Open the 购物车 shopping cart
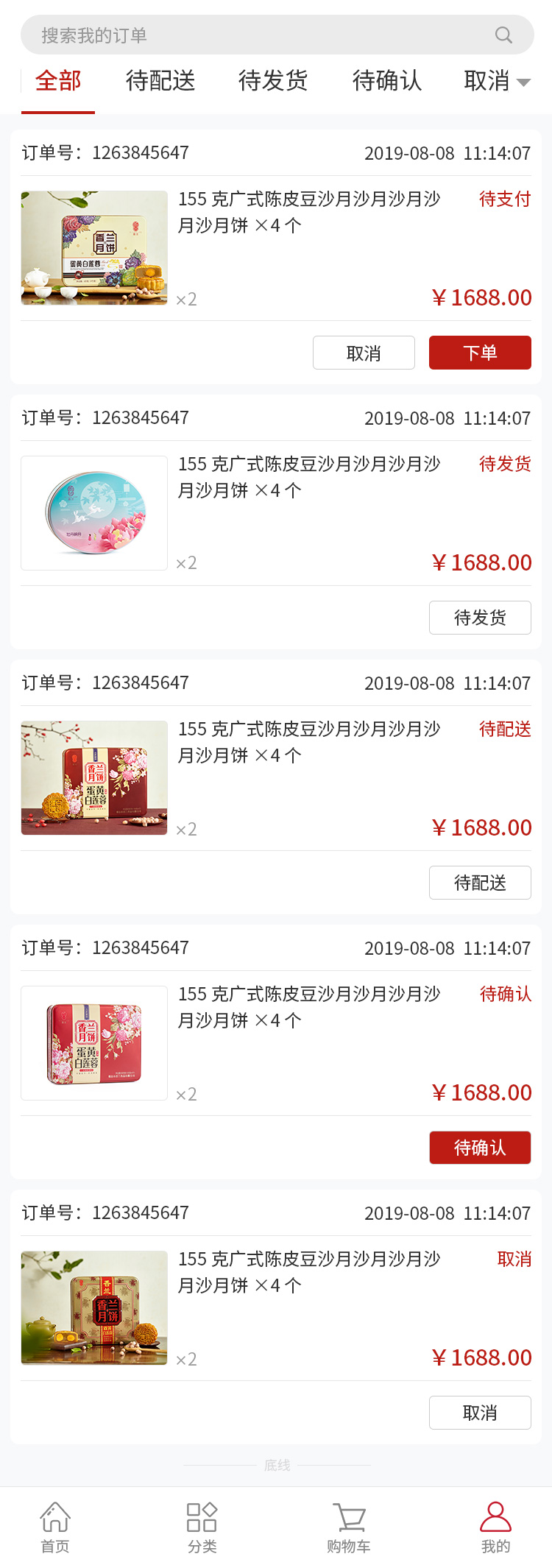 coord(349,1527)
